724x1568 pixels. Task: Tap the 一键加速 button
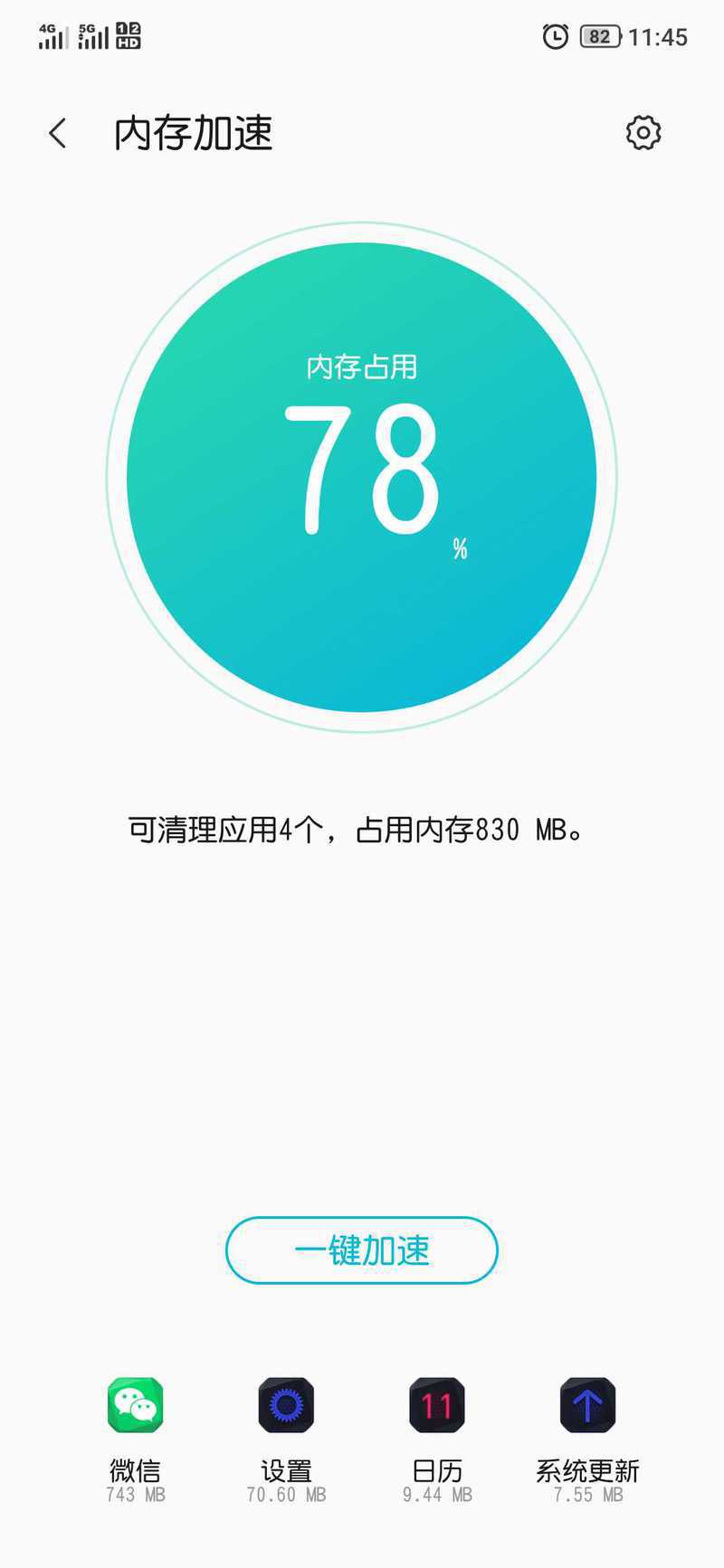coord(362,1250)
